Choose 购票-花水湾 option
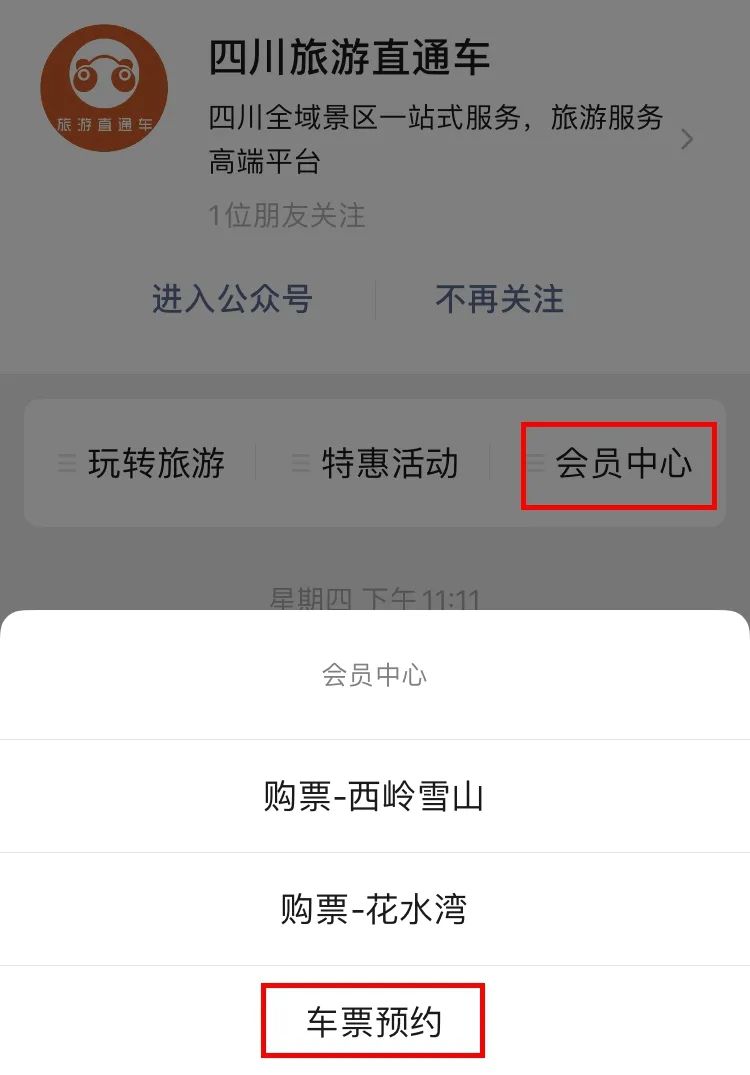Image resolution: width=750 pixels, height=1075 pixels. 374,909
